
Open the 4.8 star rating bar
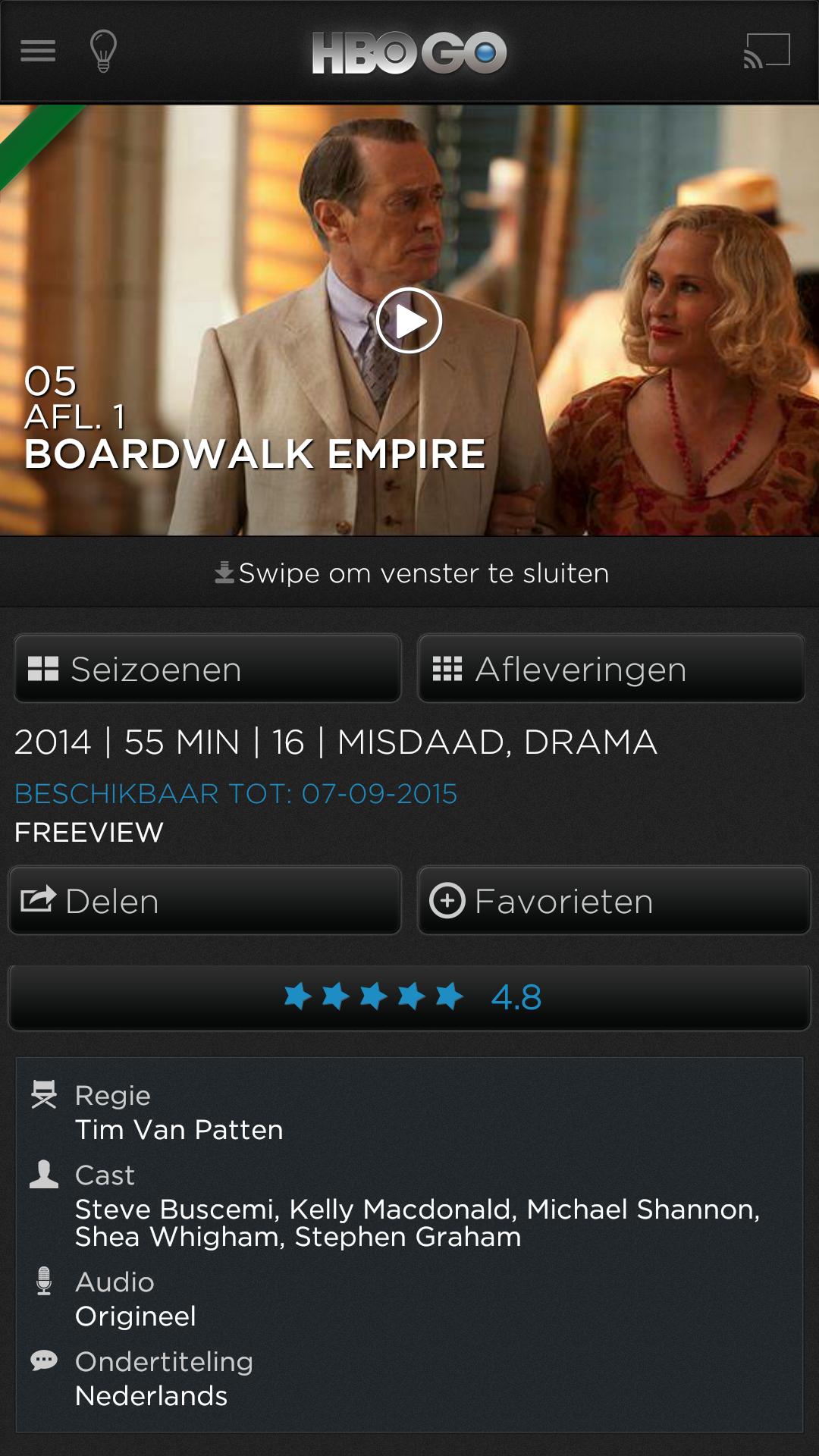(x=409, y=997)
